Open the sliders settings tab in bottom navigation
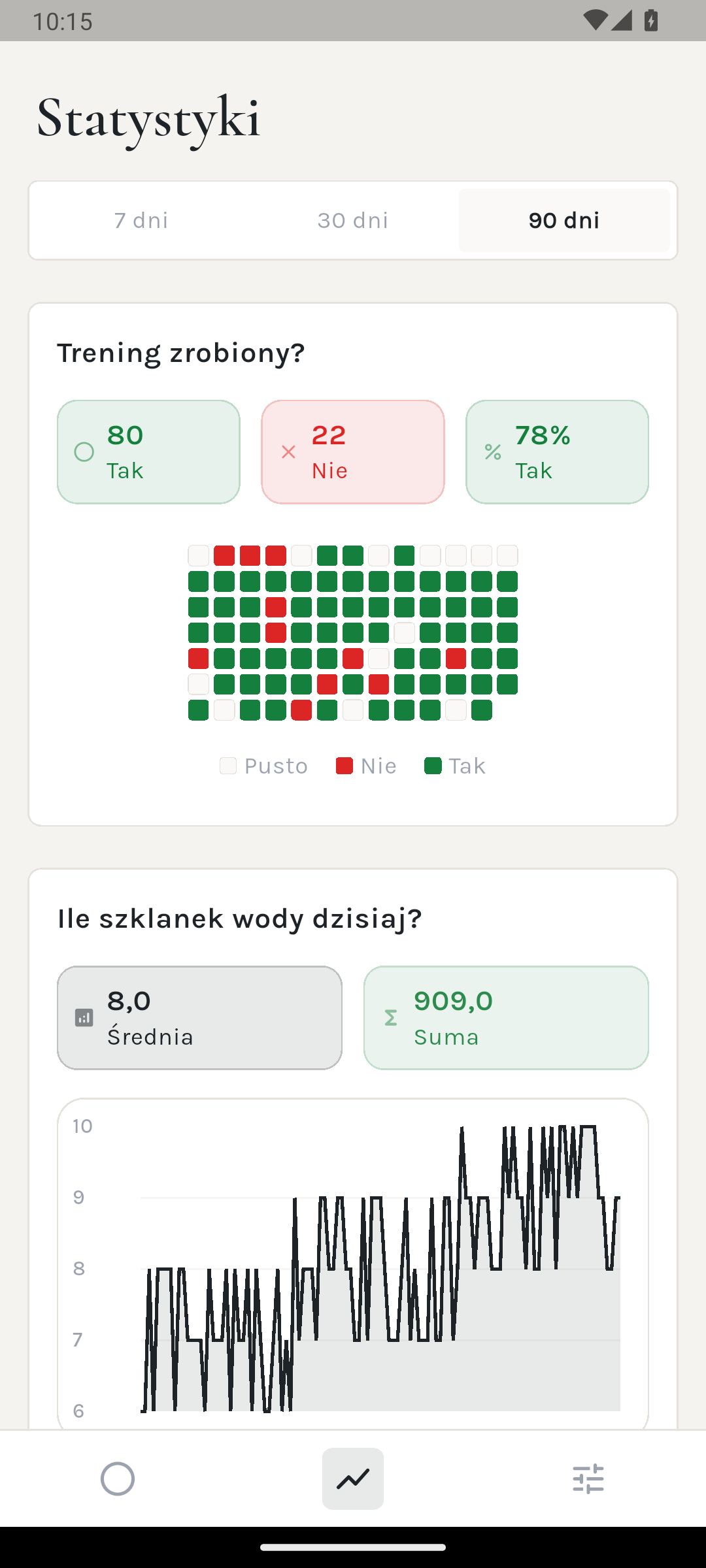Screen dimensions: 706x1568 coord(588,1478)
